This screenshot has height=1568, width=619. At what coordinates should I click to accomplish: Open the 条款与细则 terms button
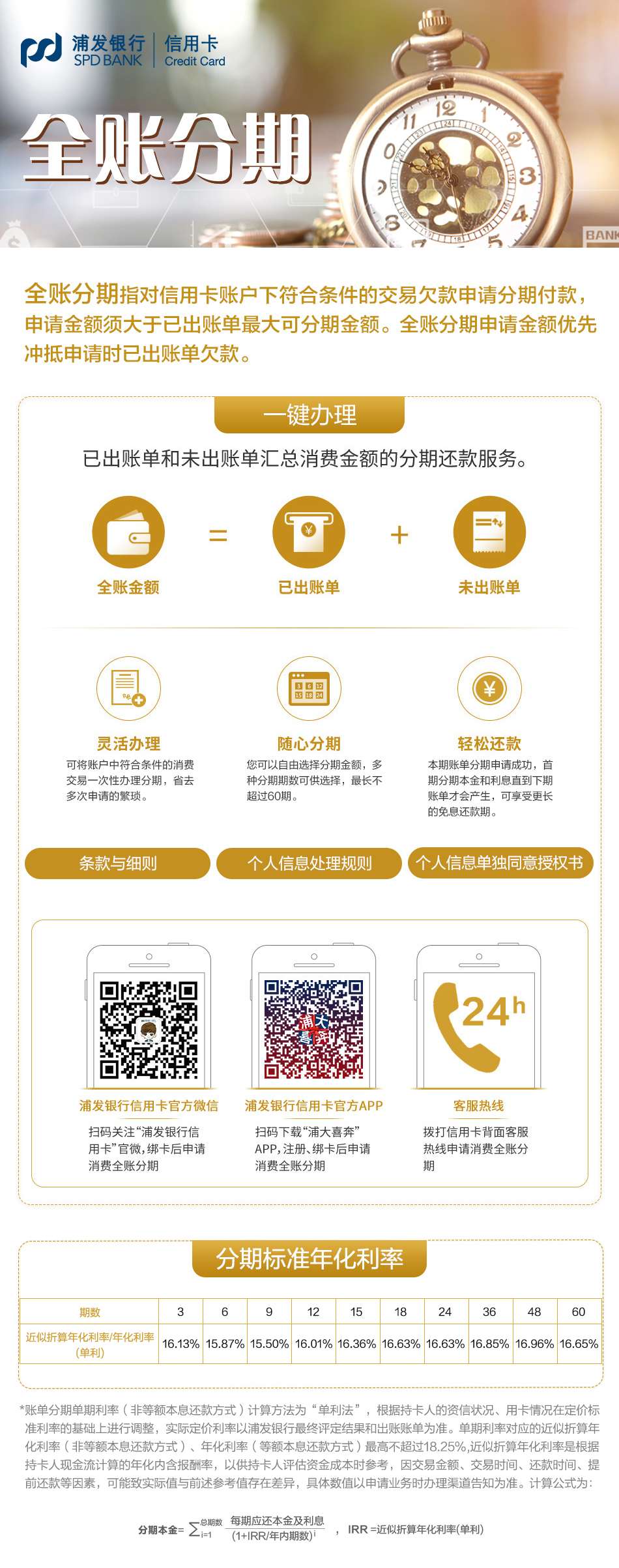click(117, 864)
